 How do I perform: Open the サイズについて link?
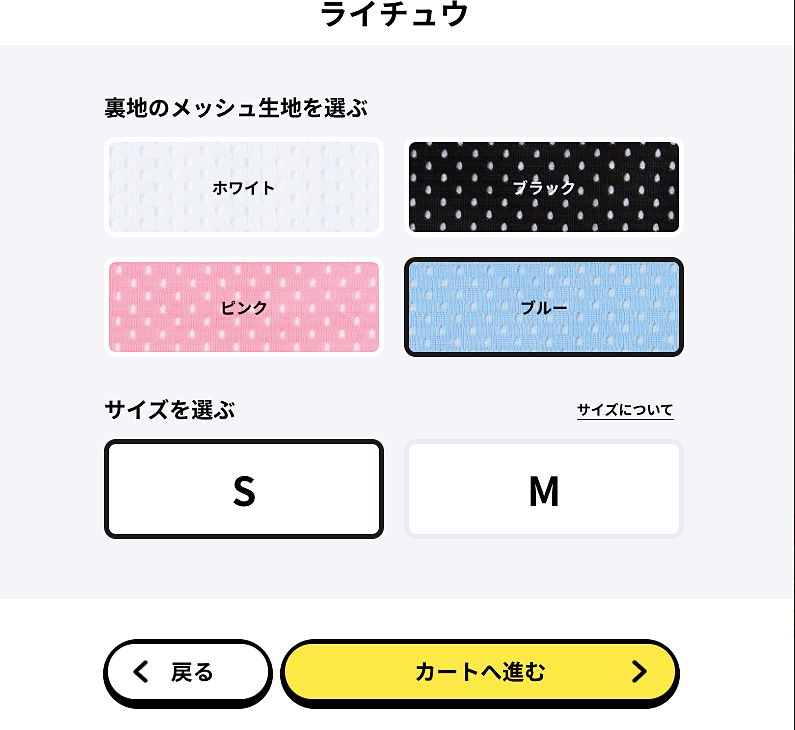point(624,410)
